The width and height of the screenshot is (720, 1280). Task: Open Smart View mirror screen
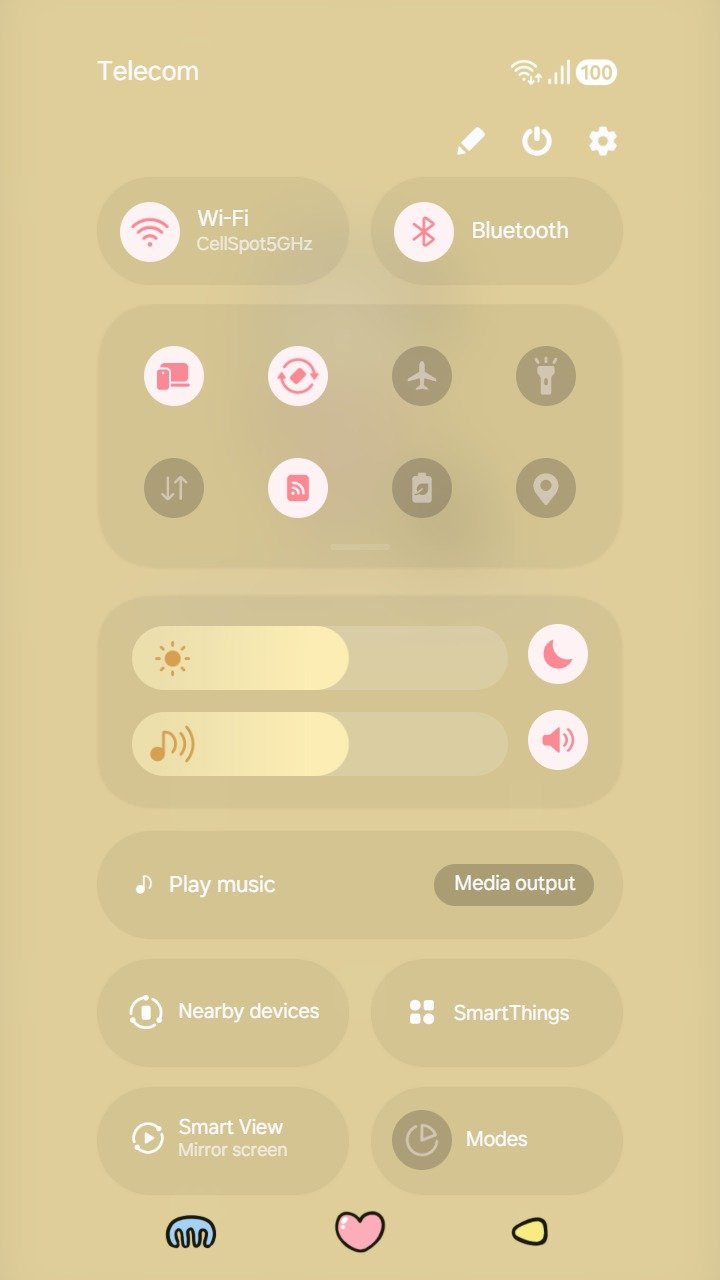coord(223,1138)
